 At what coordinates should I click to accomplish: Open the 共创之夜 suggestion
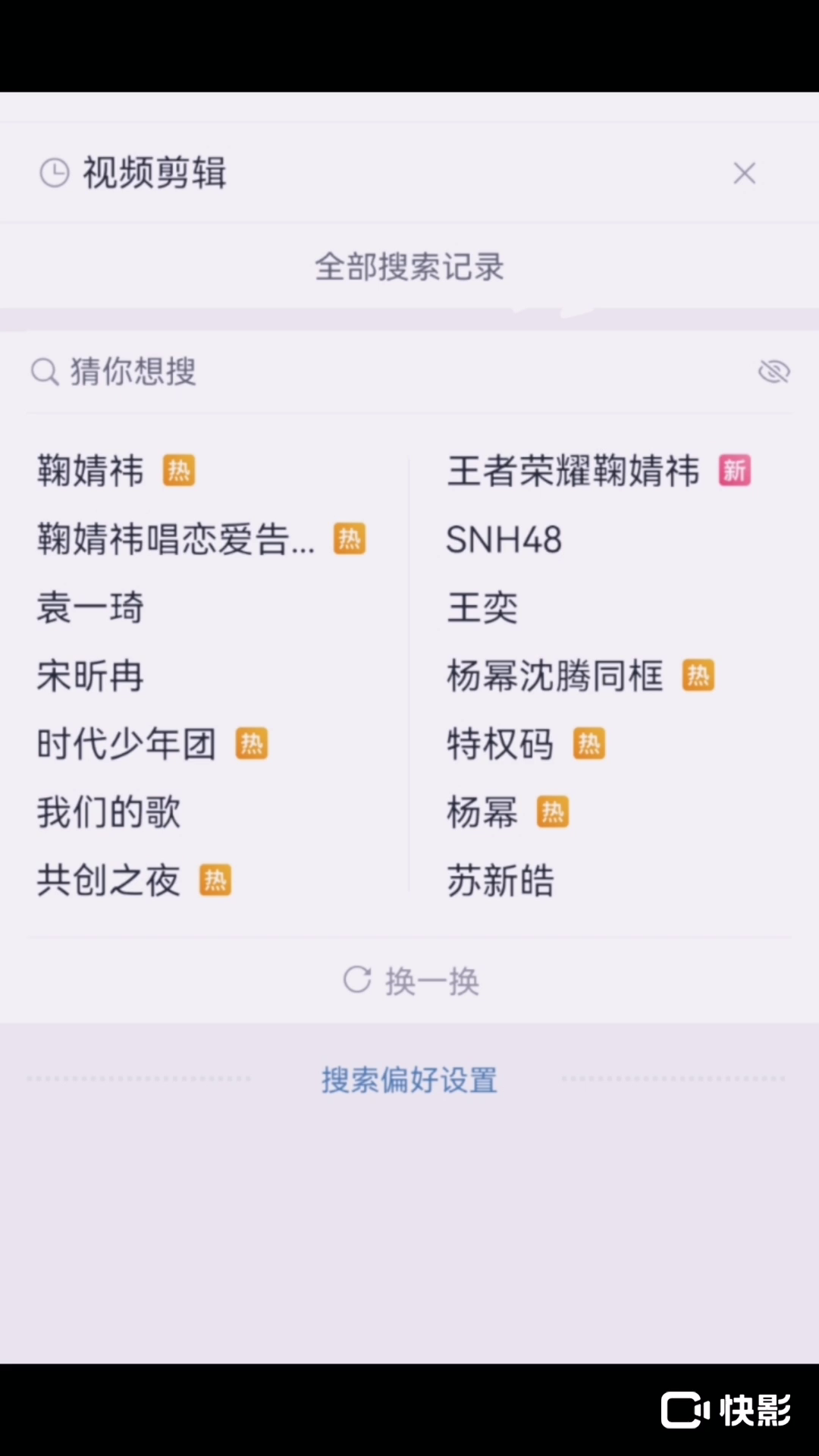click(109, 880)
